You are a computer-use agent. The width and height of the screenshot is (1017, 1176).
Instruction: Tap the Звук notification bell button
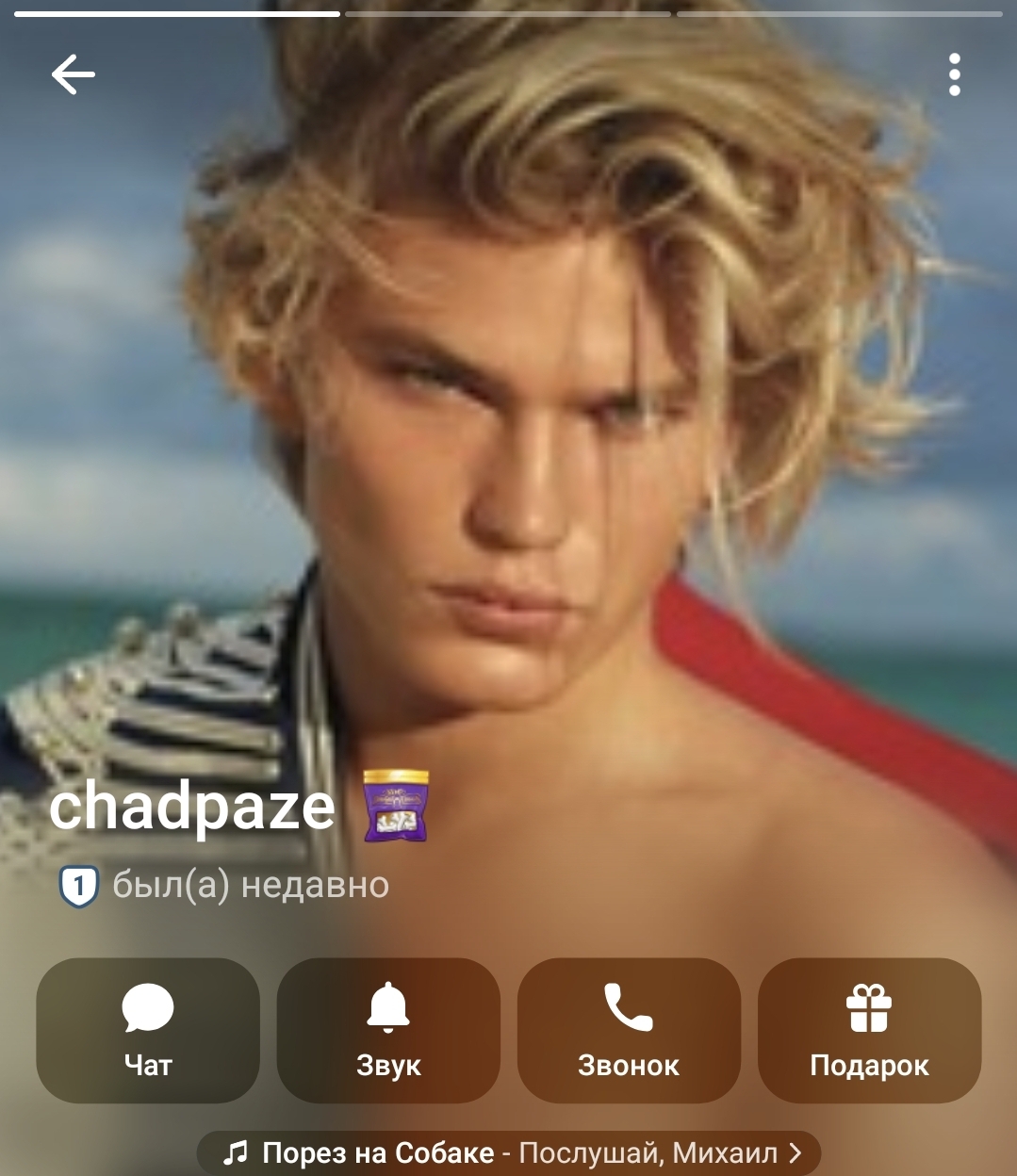point(388,1030)
